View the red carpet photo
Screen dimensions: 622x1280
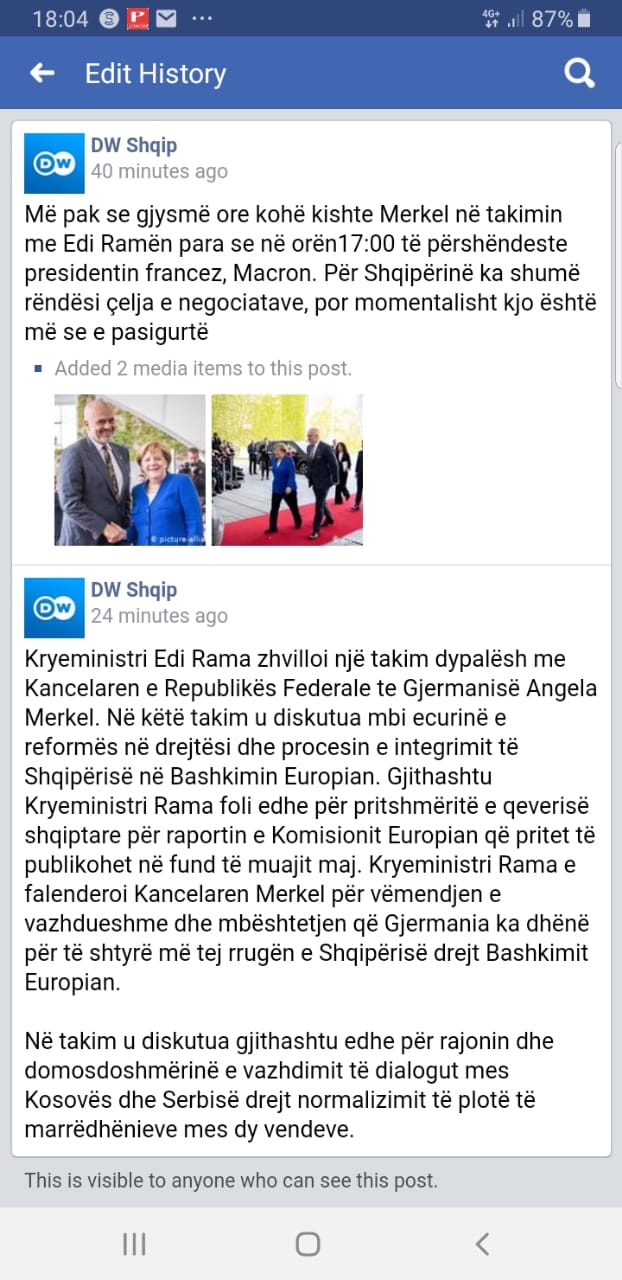click(x=287, y=469)
